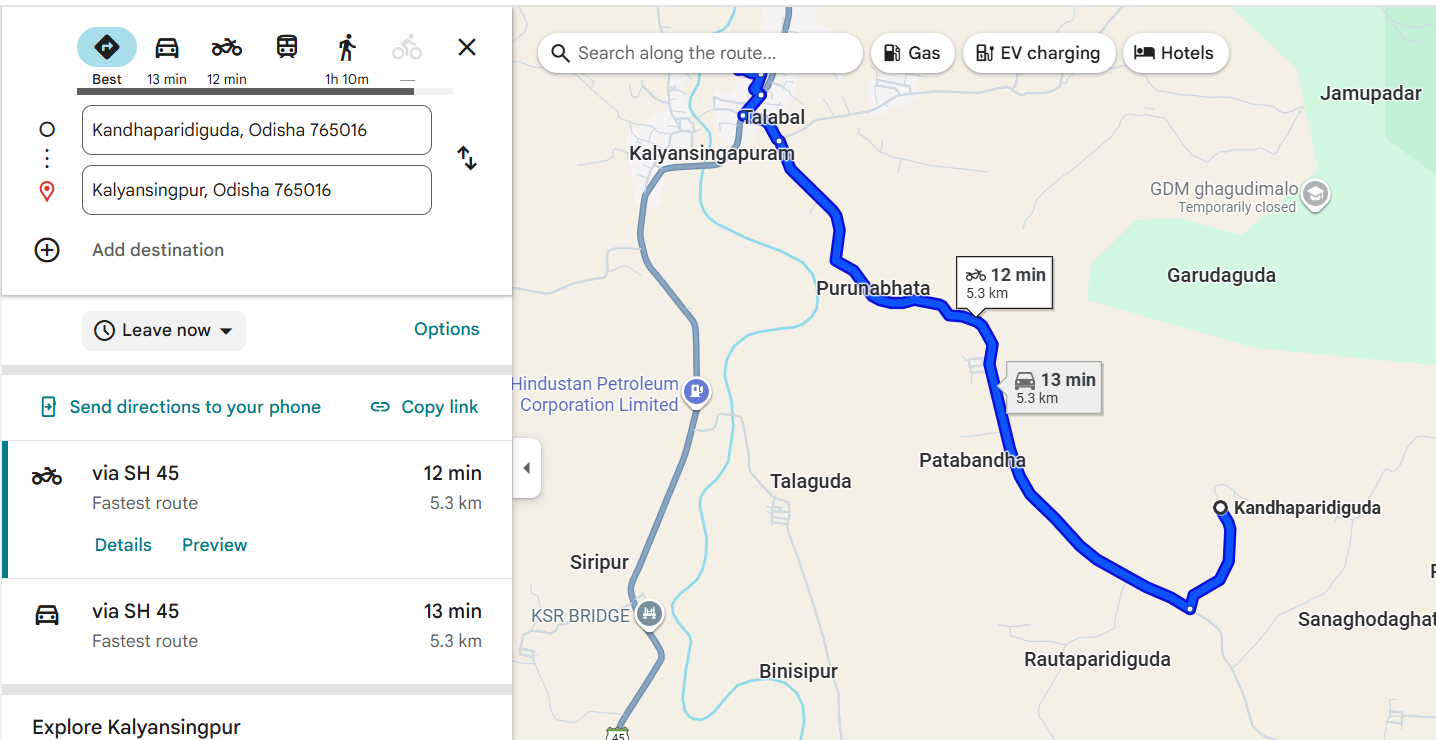This screenshot has width=1436, height=740.
Task: Preview the motorcycle route via SH 45
Action: tap(214, 545)
